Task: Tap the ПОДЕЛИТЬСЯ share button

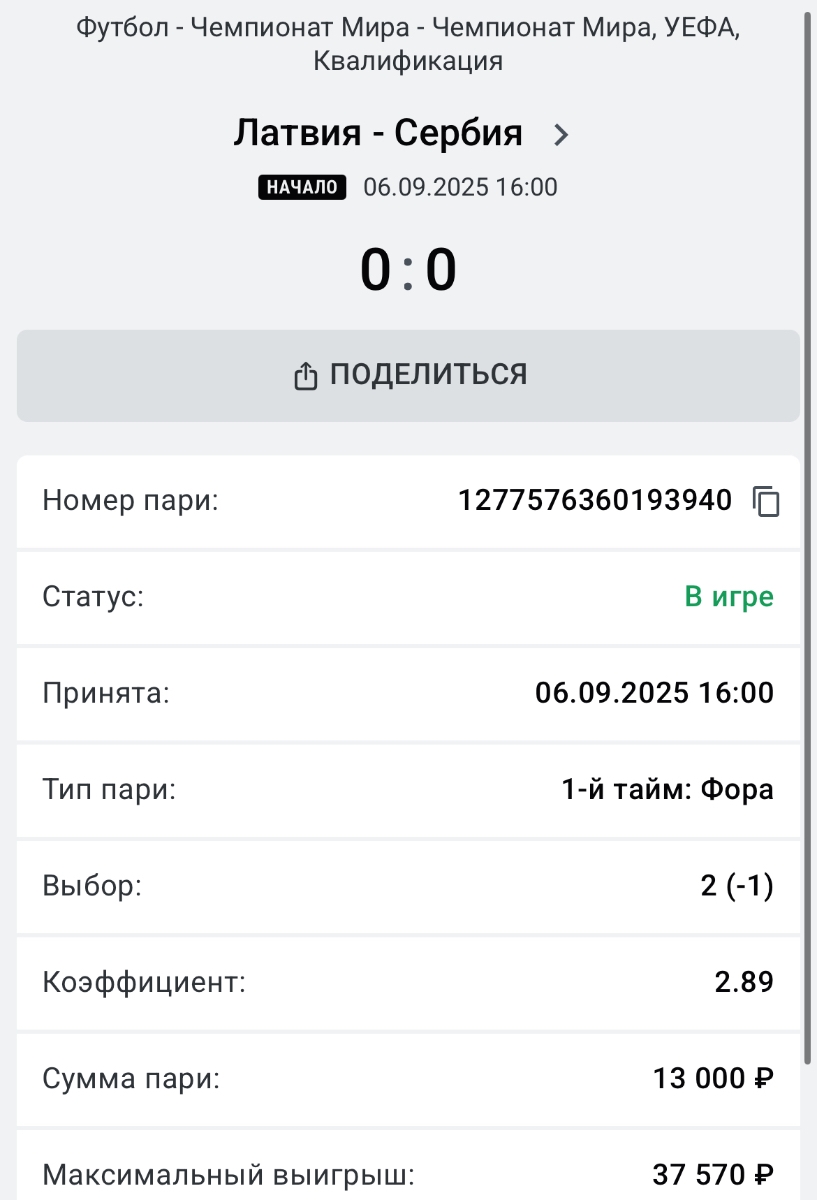Action: pos(408,375)
